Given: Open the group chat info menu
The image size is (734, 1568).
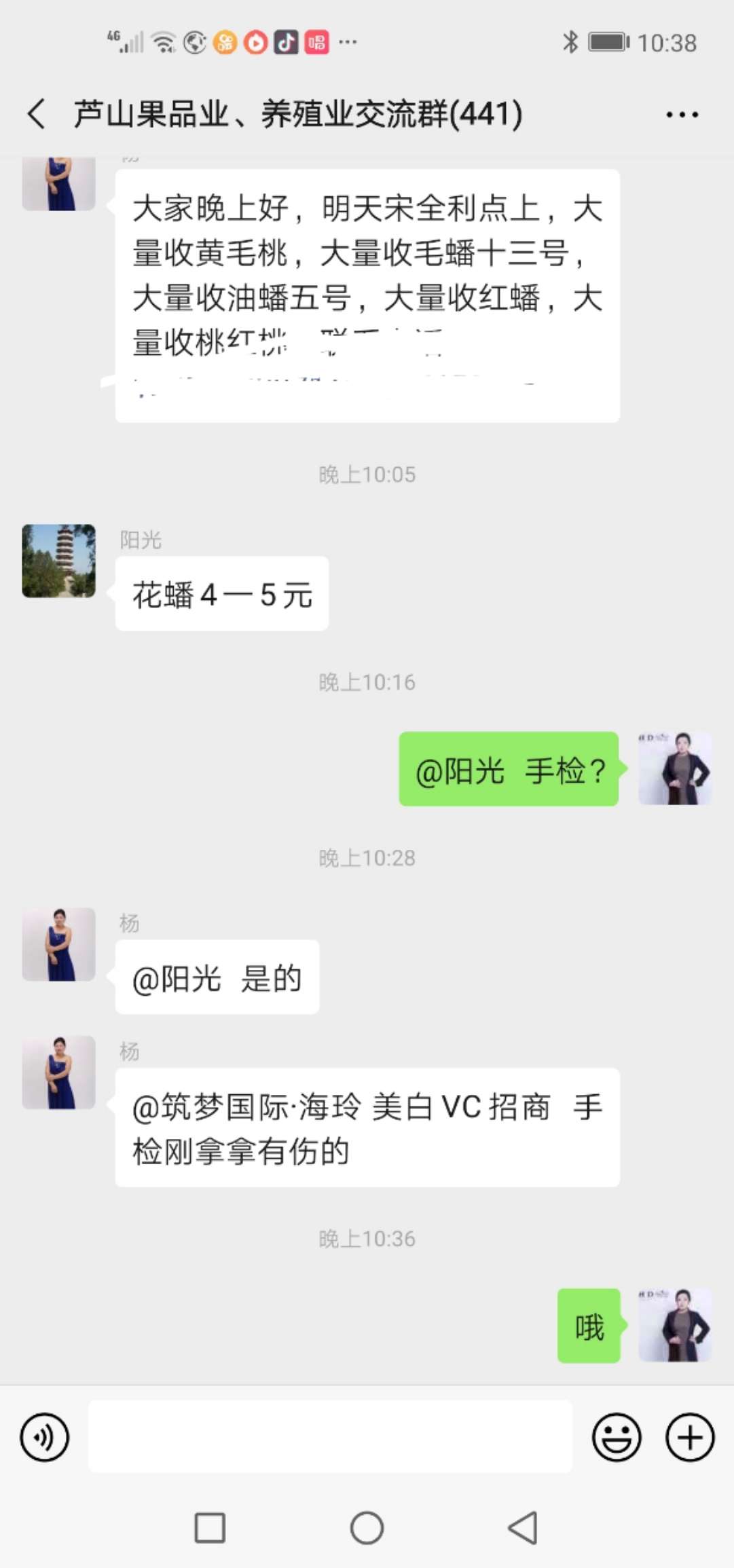Looking at the screenshot, I should tap(682, 114).
